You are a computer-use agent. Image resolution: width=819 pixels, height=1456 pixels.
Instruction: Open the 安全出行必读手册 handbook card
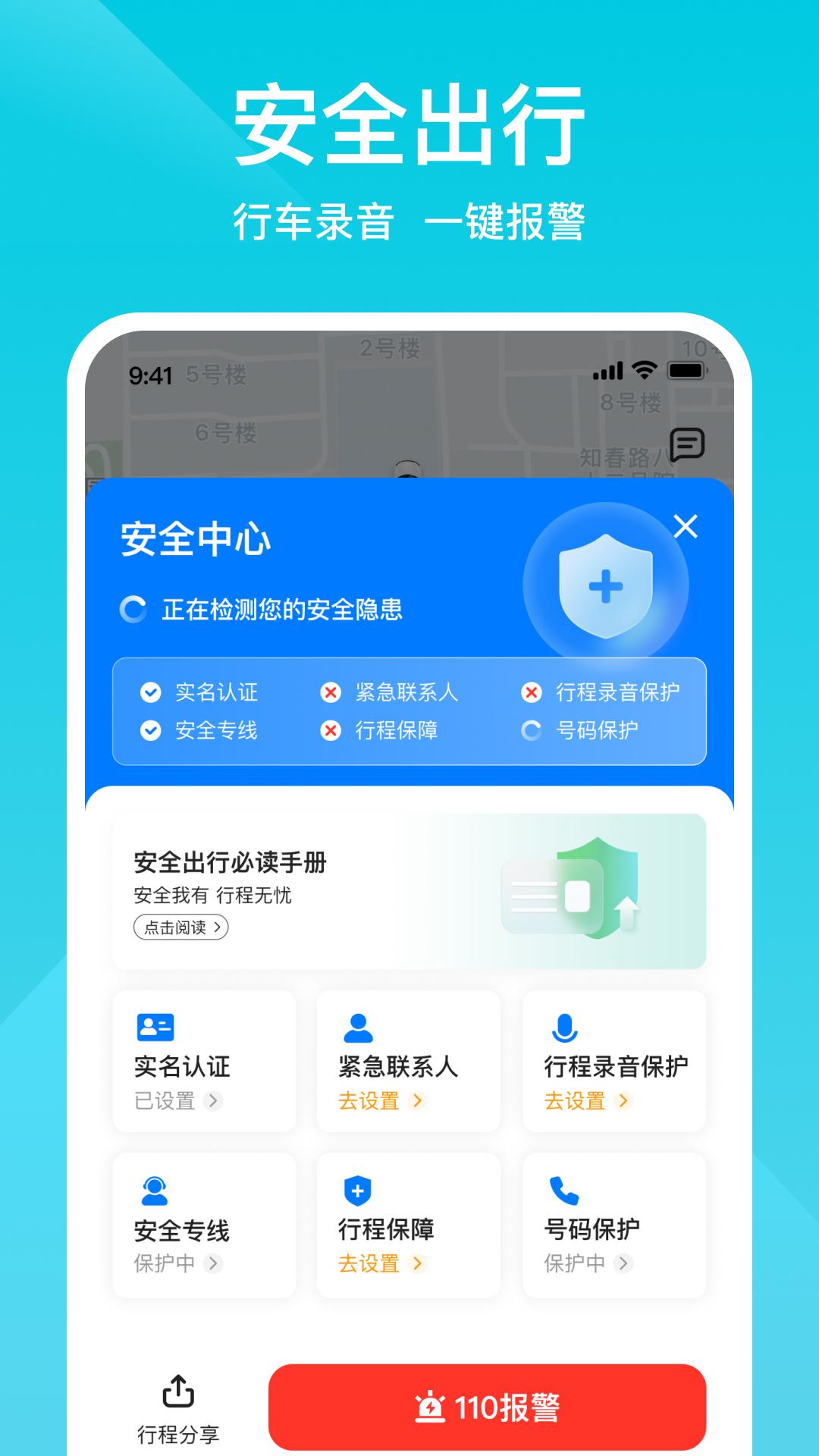[409, 891]
